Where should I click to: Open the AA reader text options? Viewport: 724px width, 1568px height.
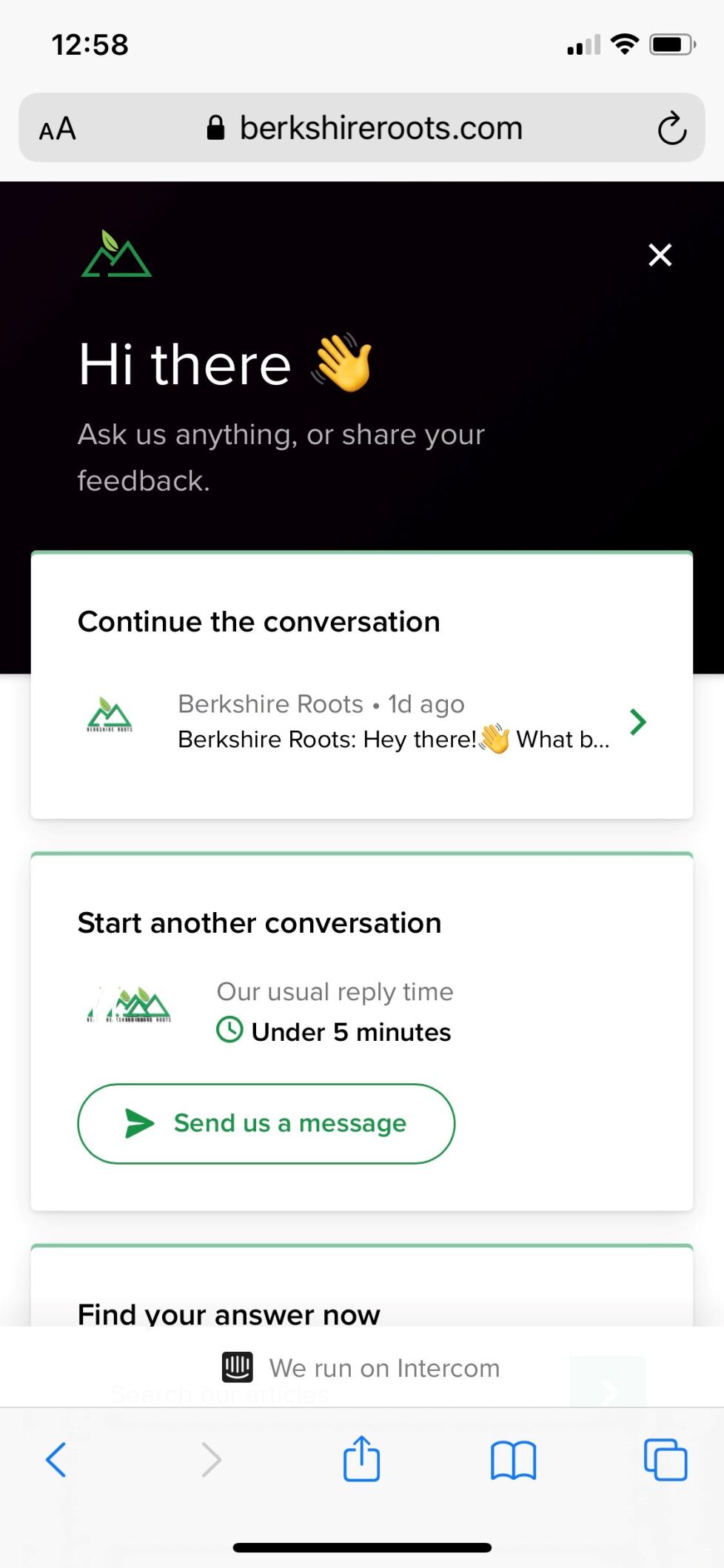[x=58, y=129]
